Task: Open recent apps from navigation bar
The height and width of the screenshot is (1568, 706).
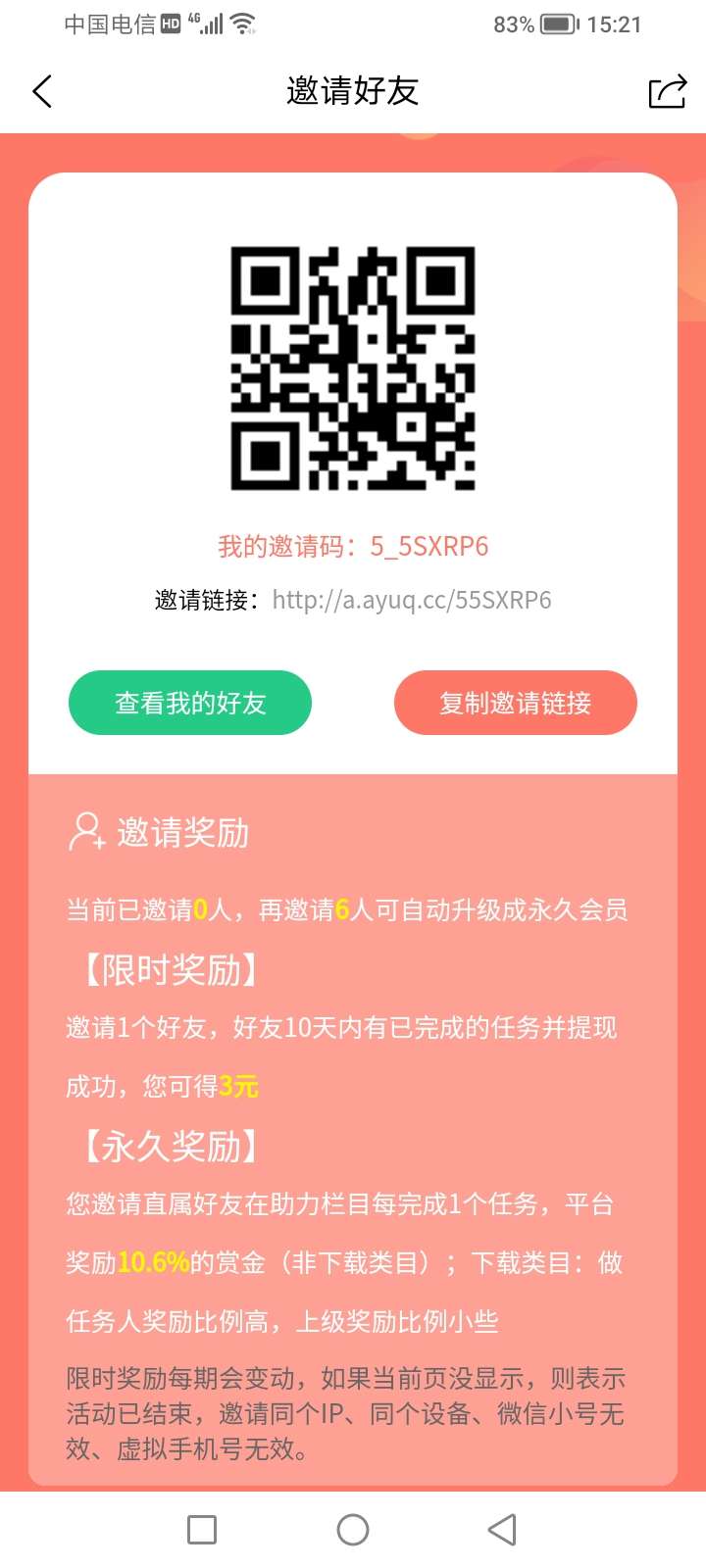Action: tap(202, 1530)
